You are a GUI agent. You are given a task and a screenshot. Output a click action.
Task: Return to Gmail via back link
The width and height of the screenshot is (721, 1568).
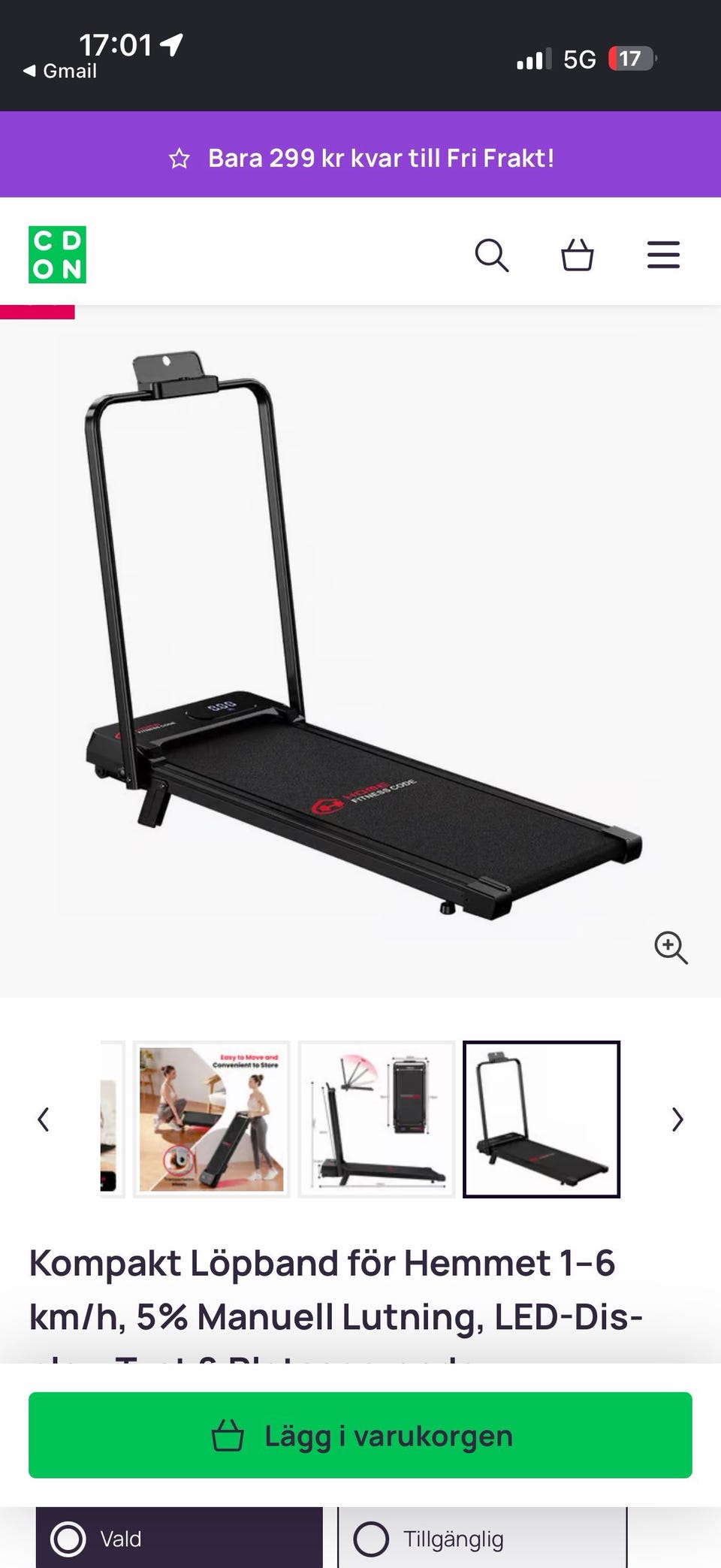[59, 71]
